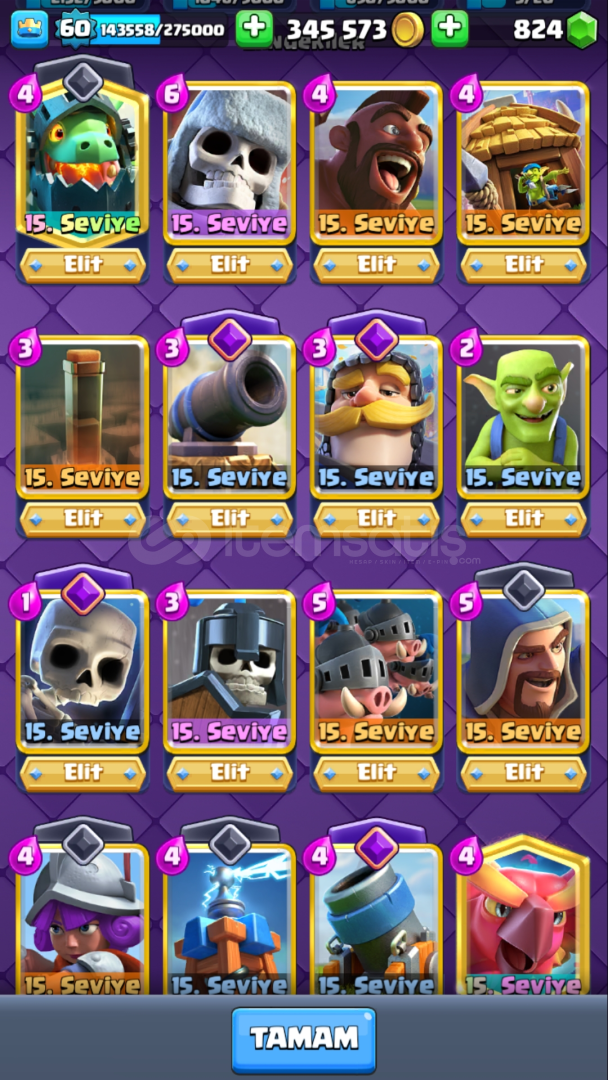The image size is (608, 1080).
Task: Open the green Goblins card
Action: tap(523, 417)
